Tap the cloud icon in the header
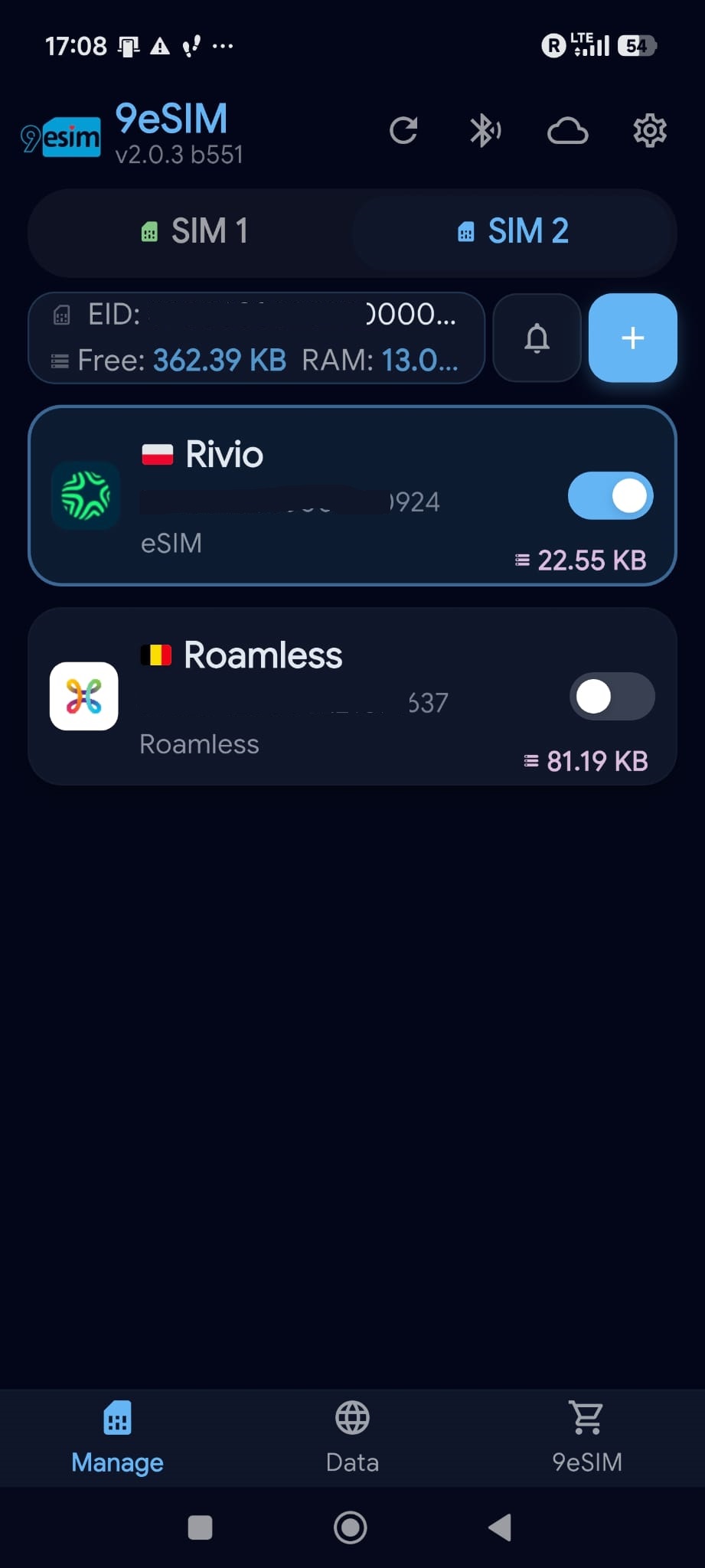Viewport: 705px width, 1568px height. 567,131
